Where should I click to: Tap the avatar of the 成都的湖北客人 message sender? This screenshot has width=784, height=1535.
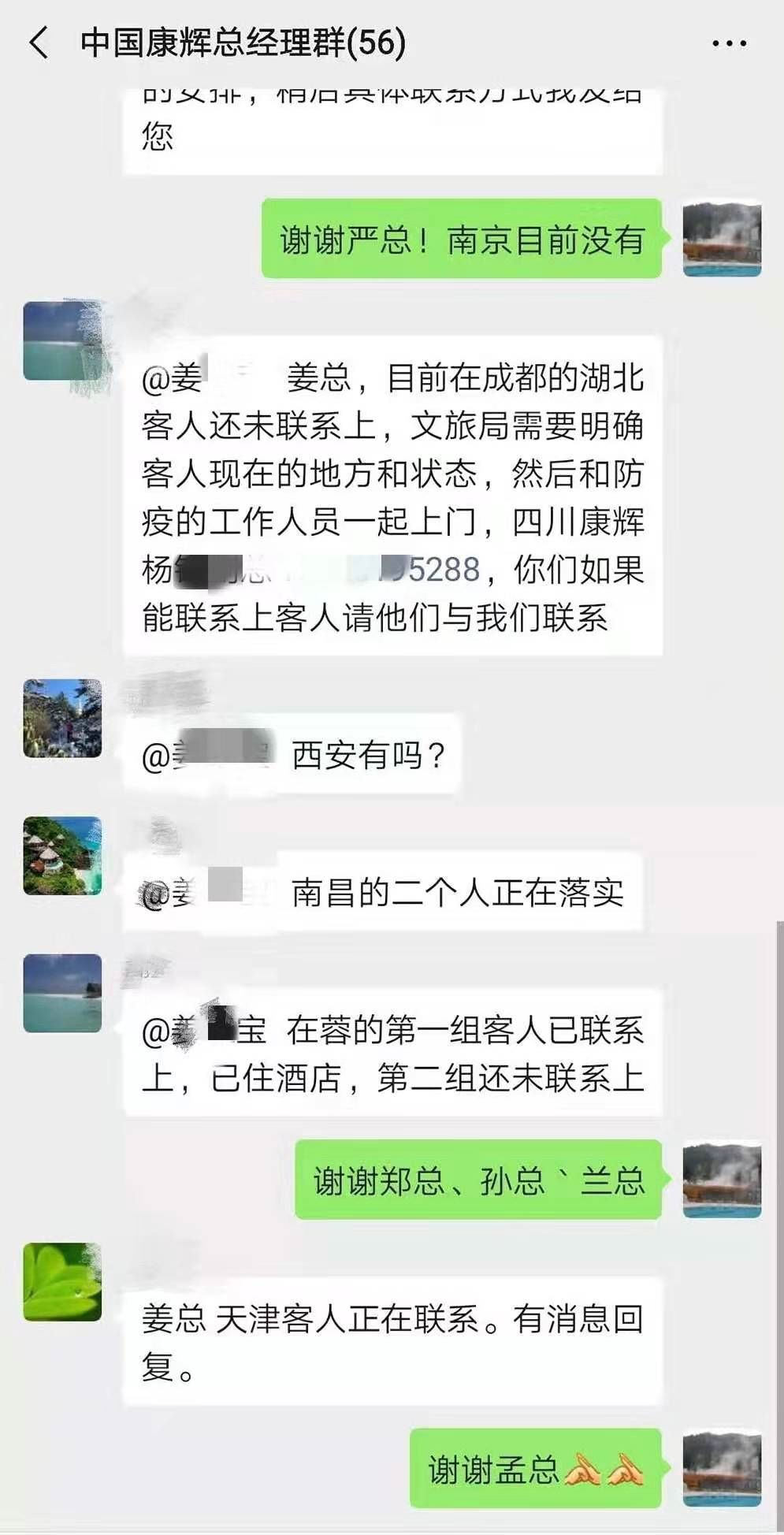[62, 340]
